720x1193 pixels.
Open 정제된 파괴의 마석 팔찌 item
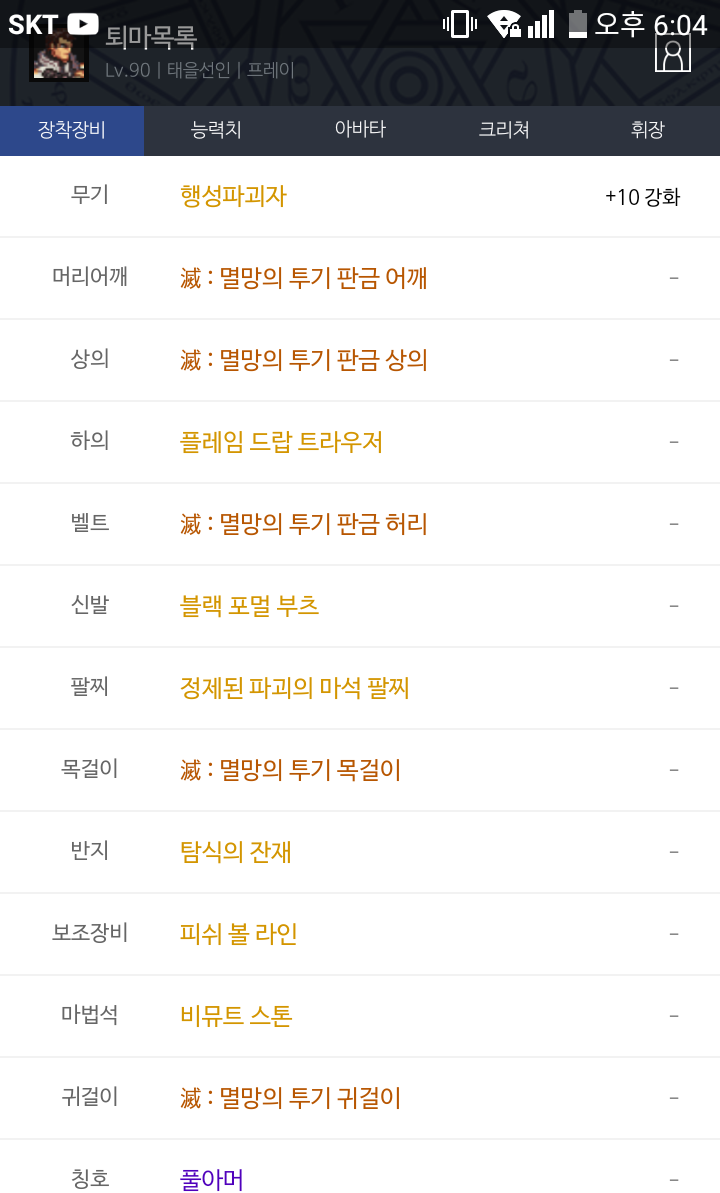295,689
